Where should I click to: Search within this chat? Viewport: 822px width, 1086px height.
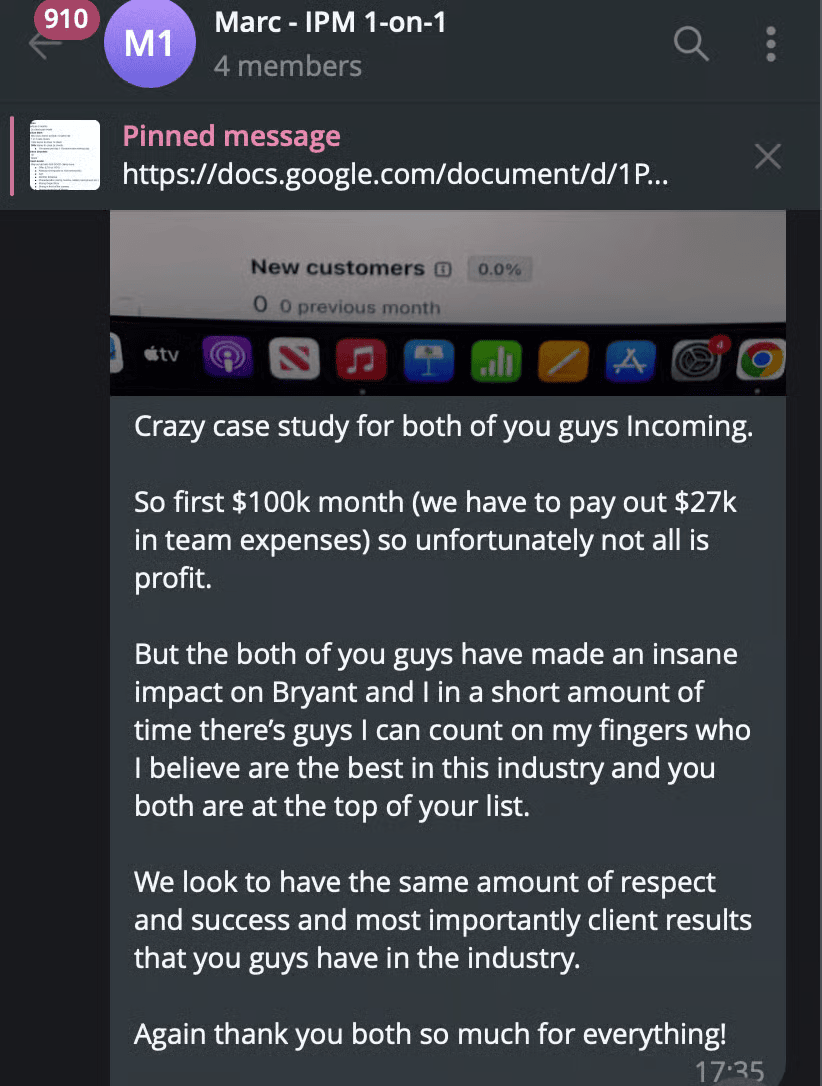click(691, 44)
